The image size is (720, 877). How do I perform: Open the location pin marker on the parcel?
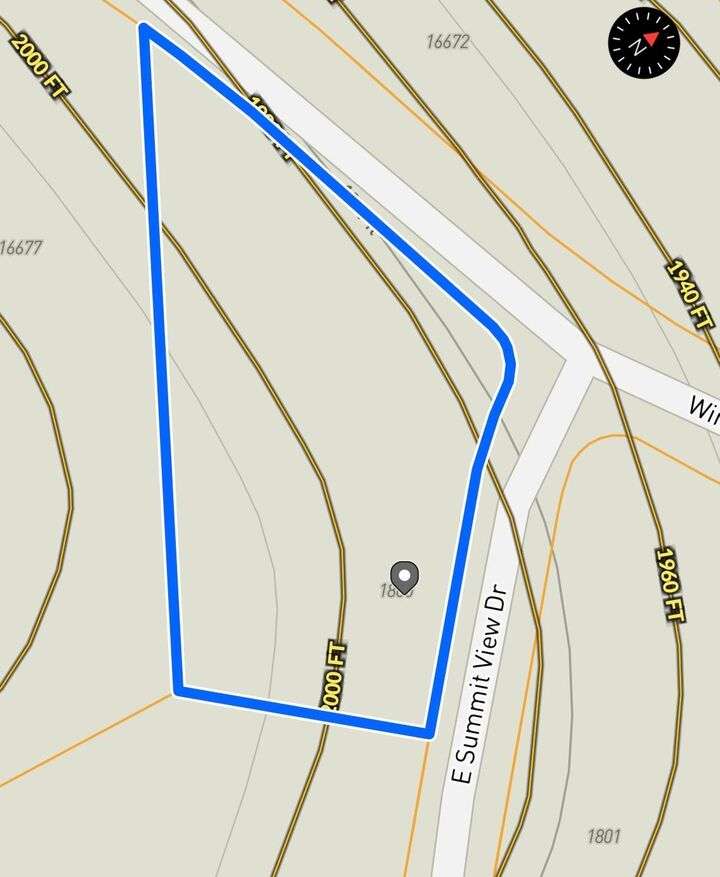coord(403,575)
